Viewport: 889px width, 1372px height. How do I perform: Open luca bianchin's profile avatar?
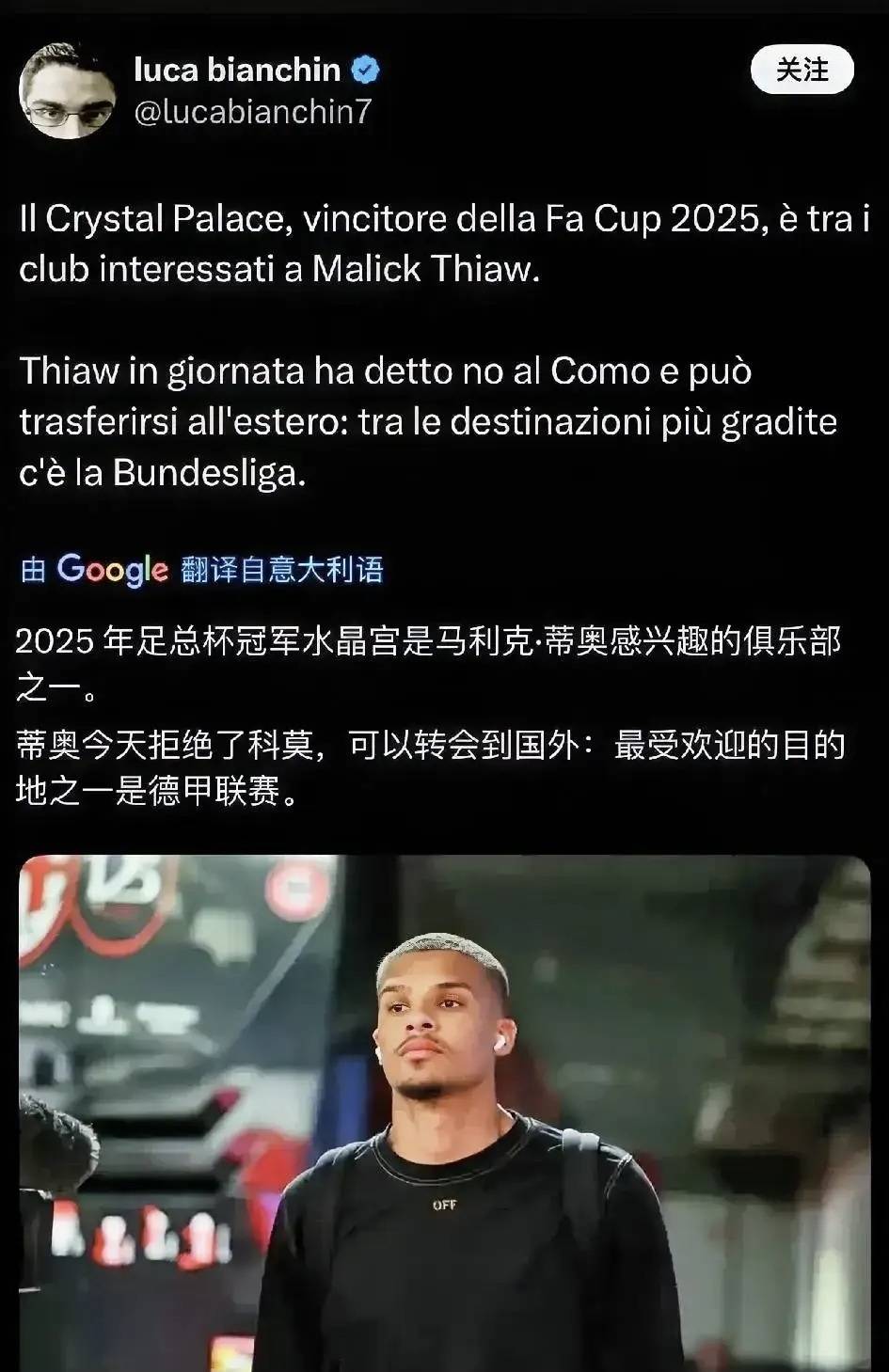pos(67,91)
